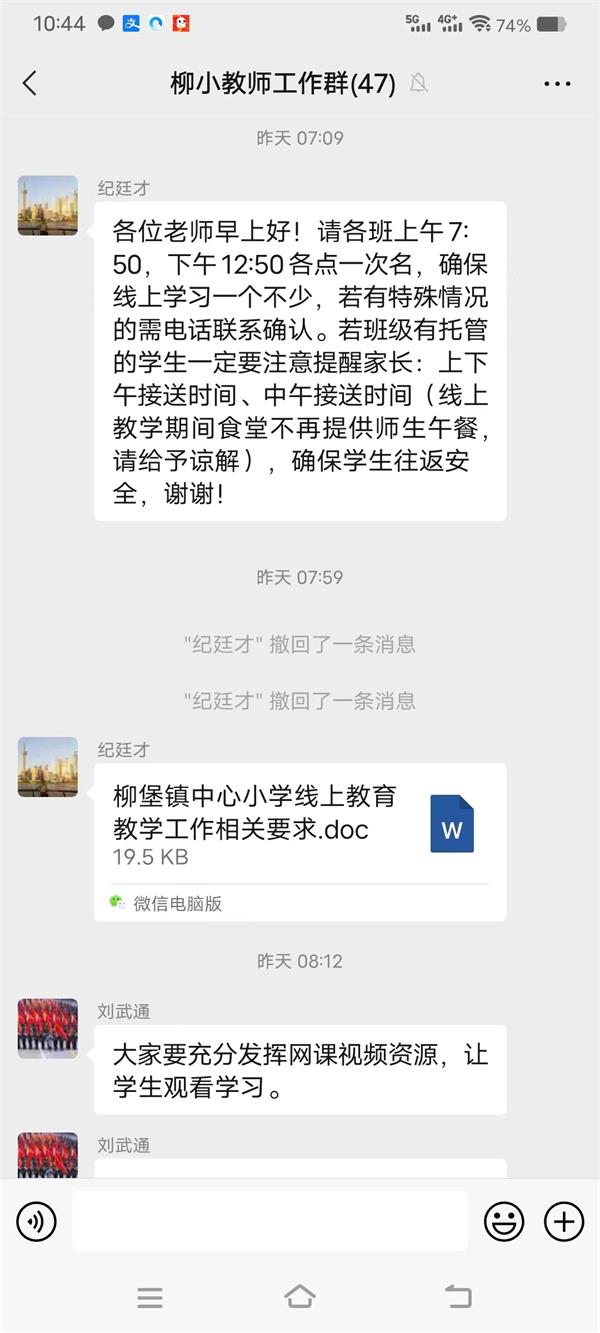Open the emoji sticker panel
The height and width of the screenshot is (1333, 600).
tap(504, 1221)
